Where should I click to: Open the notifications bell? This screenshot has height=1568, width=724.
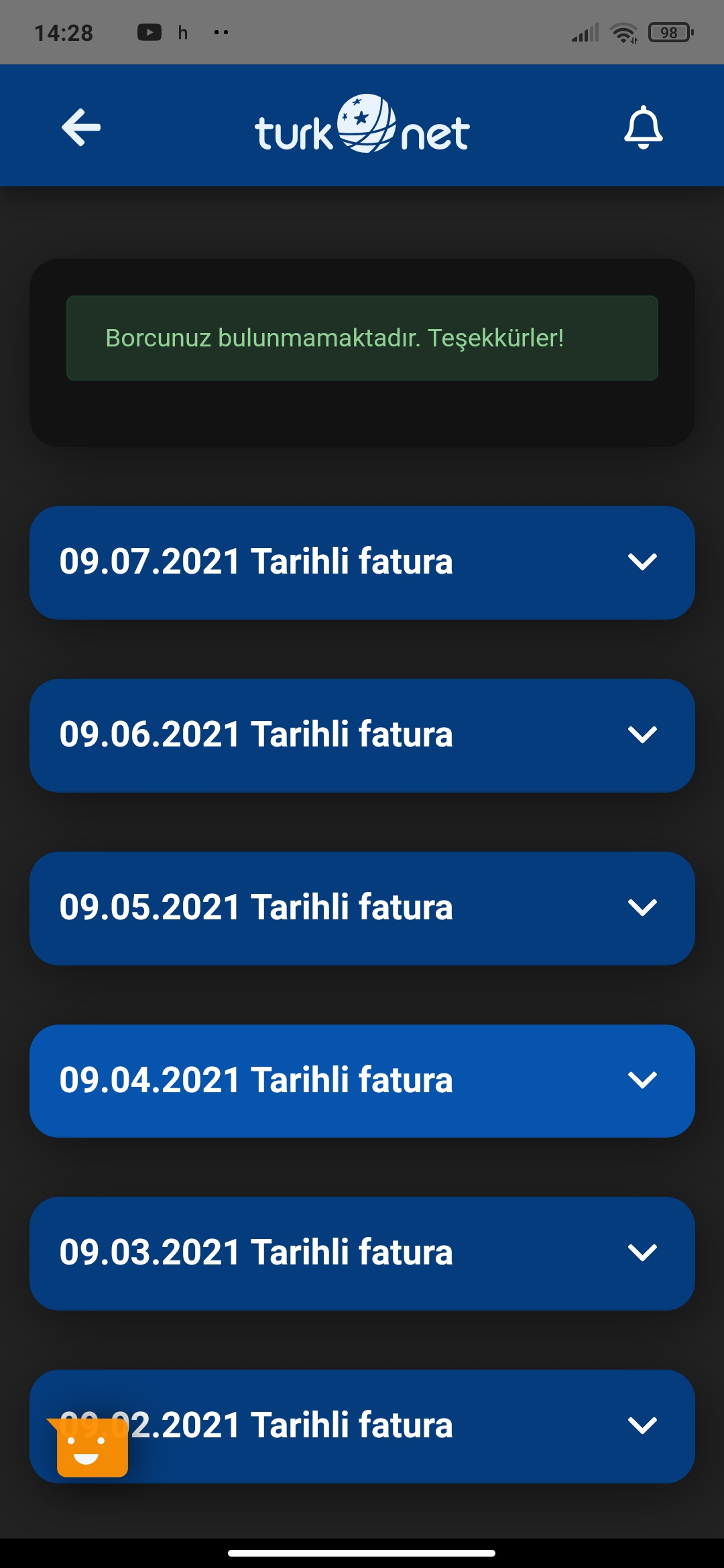(x=643, y=127)
